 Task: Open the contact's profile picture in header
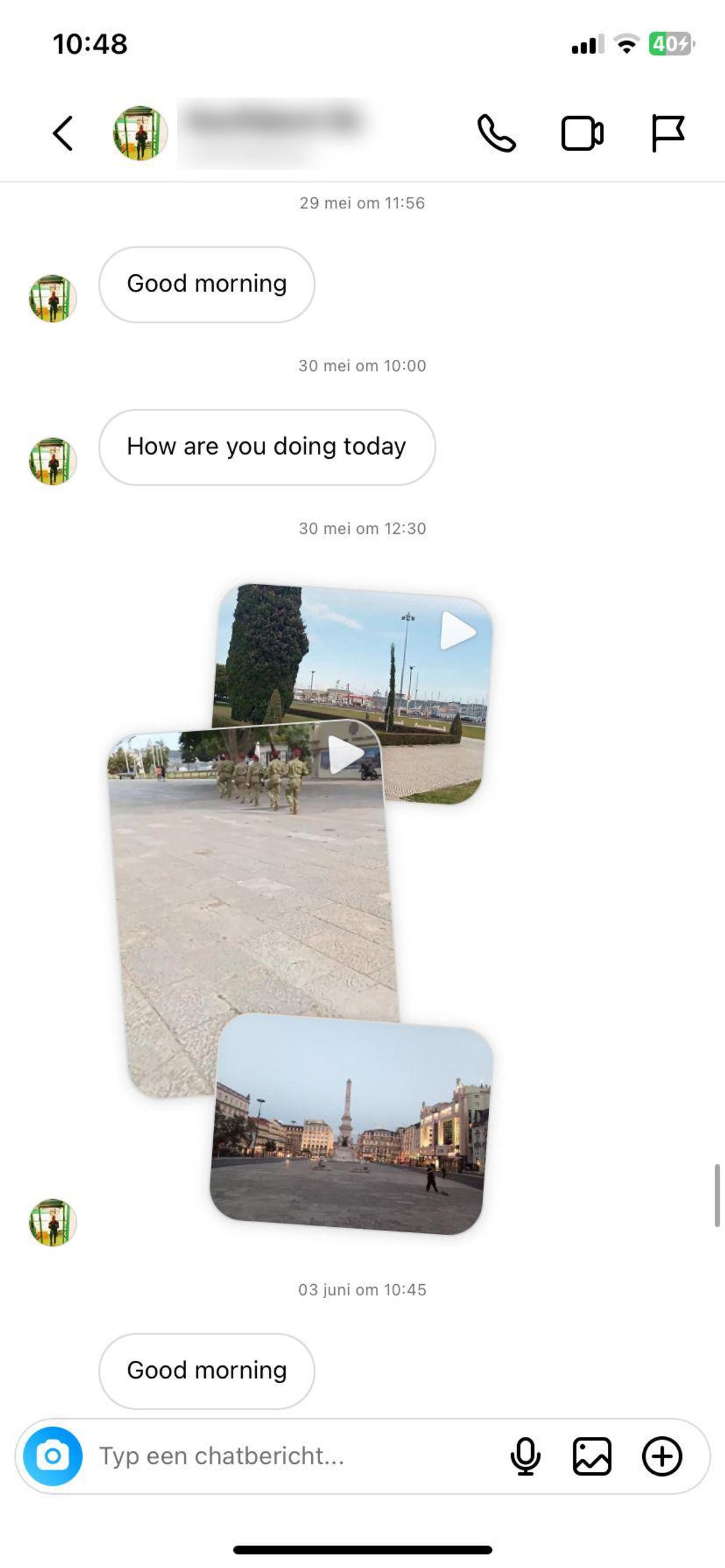[x=140, y=133]
